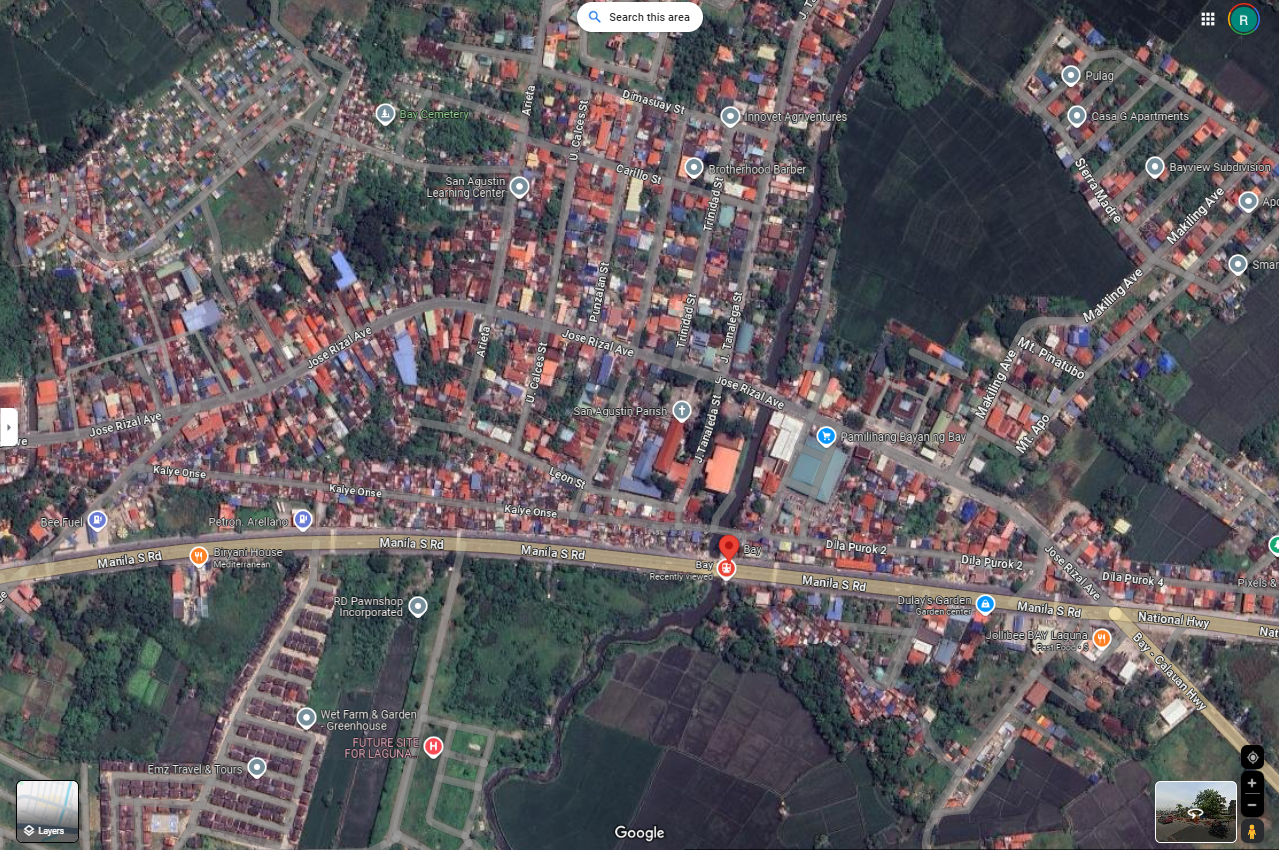Select the Brotherhood Barber marker
The image size is (1279, 850).
point(694,168)
